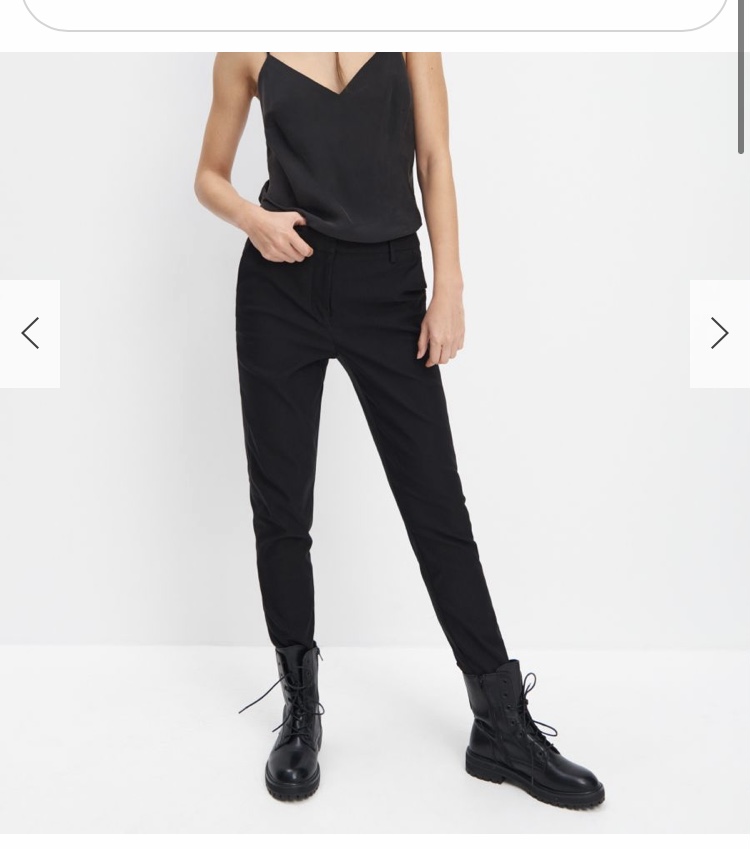Open the black trousers product image

coord(370,450)
